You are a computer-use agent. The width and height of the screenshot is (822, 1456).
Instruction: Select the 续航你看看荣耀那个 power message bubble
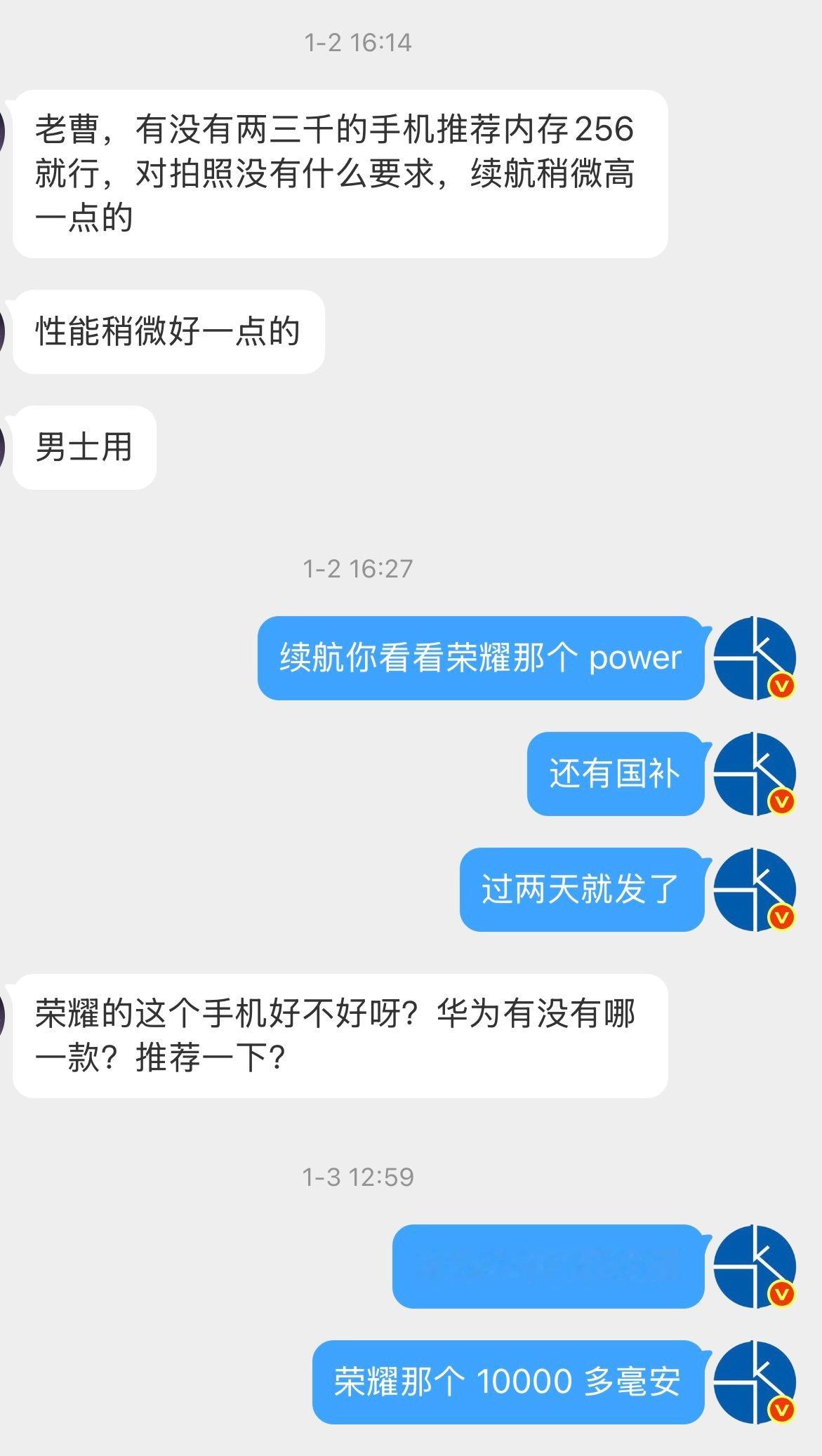[x=481, y=658]
